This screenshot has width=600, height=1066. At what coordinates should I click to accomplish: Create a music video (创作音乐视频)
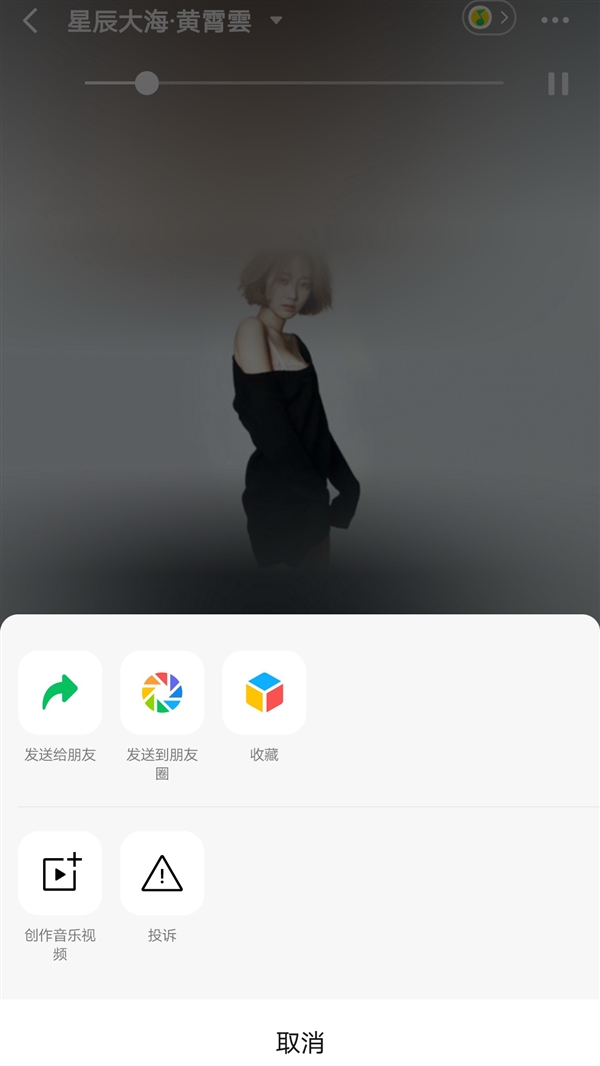(x=60, y=873)
